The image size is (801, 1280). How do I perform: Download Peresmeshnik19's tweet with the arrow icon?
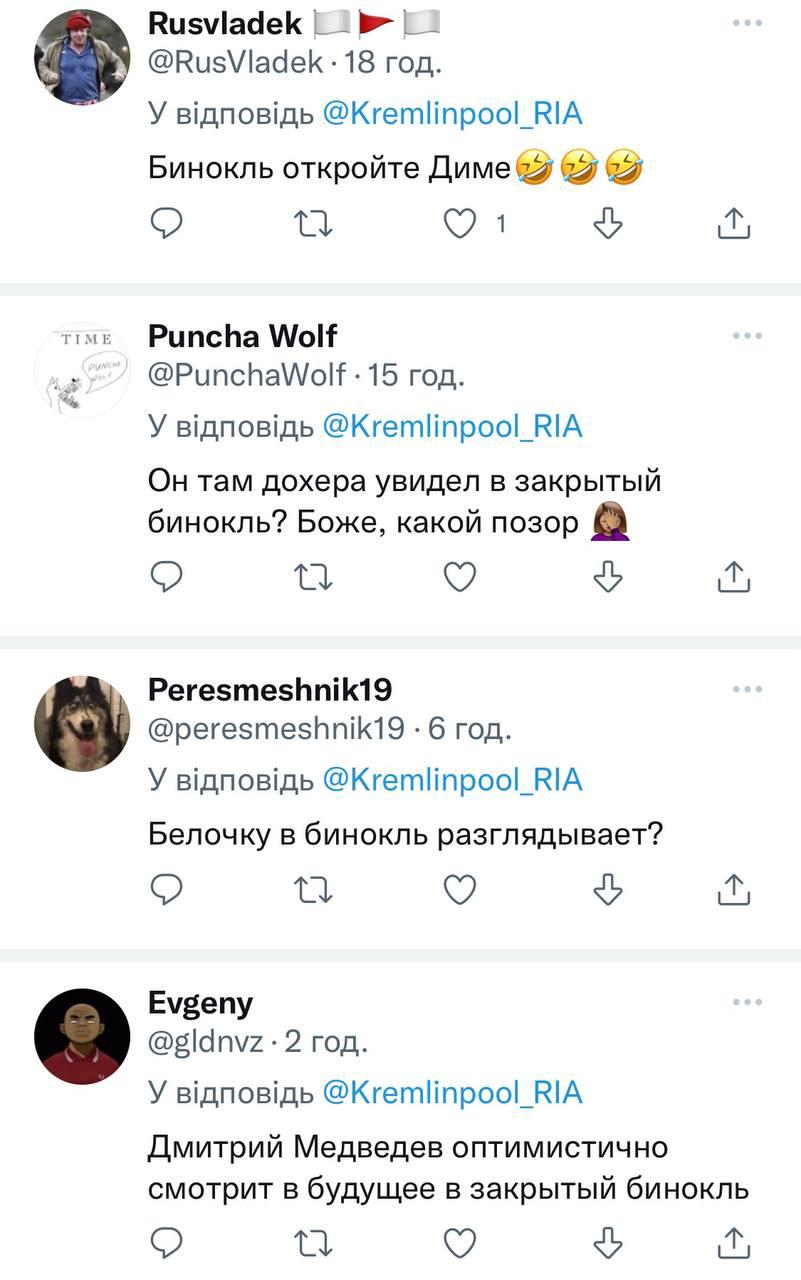[x=608, y=887]
